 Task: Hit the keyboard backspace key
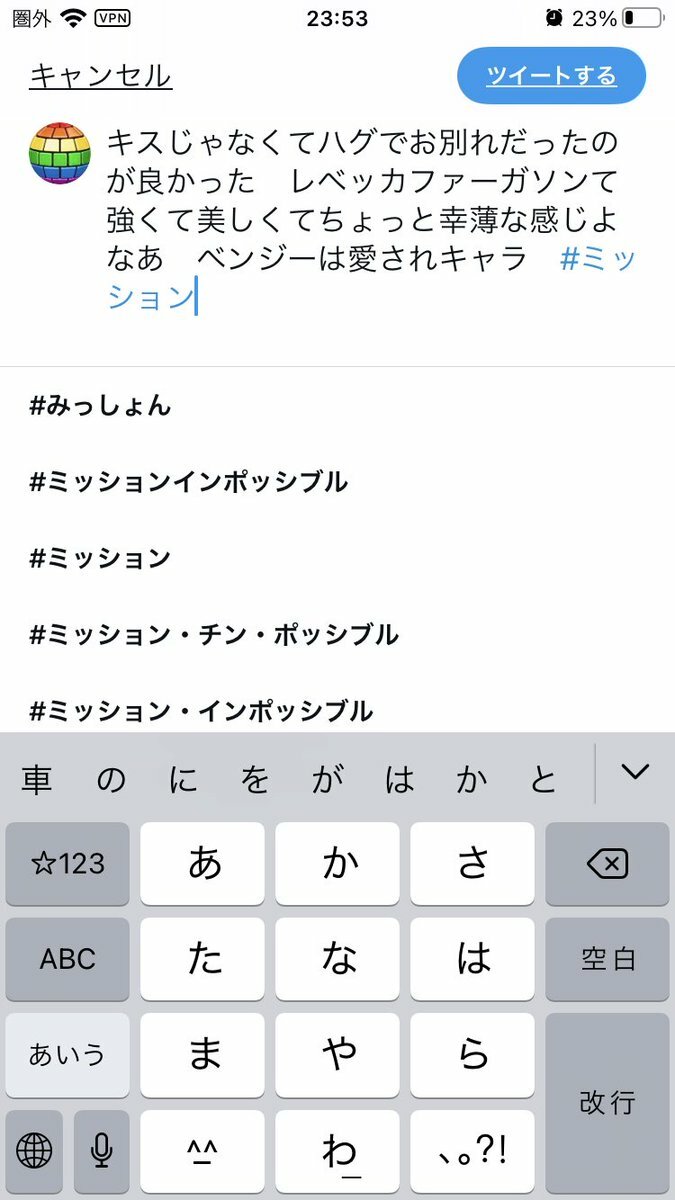point(607,864)
